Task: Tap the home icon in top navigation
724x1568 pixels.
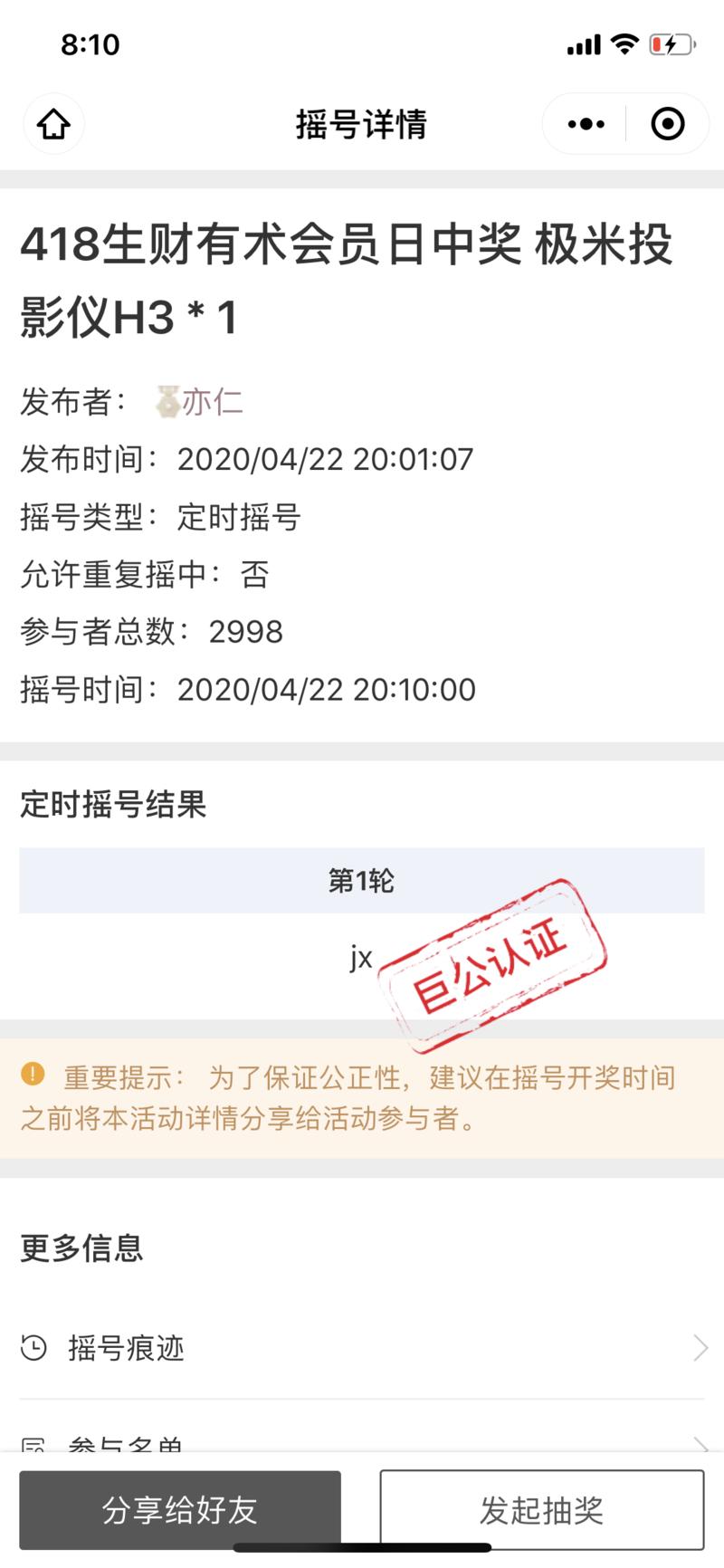Action: click(x=52, y=123)
